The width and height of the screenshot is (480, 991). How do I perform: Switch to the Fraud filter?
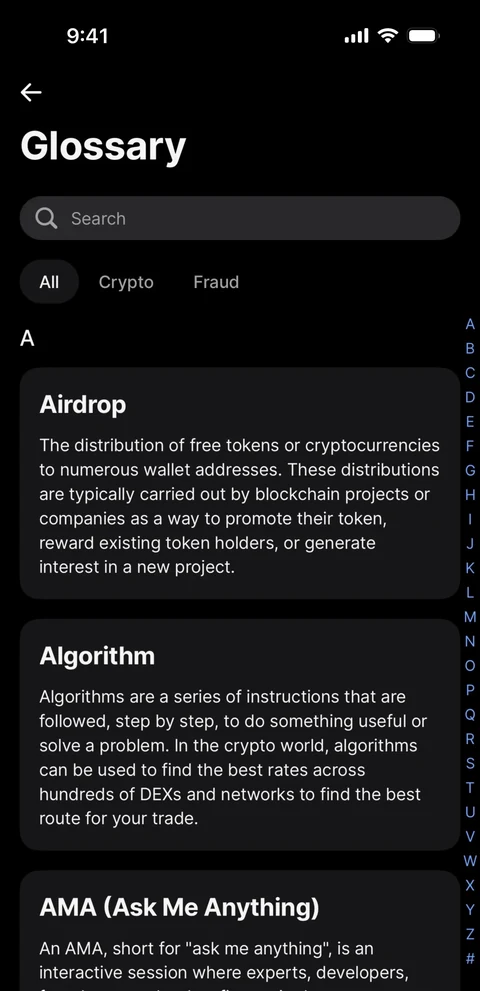tap(216, 282)
